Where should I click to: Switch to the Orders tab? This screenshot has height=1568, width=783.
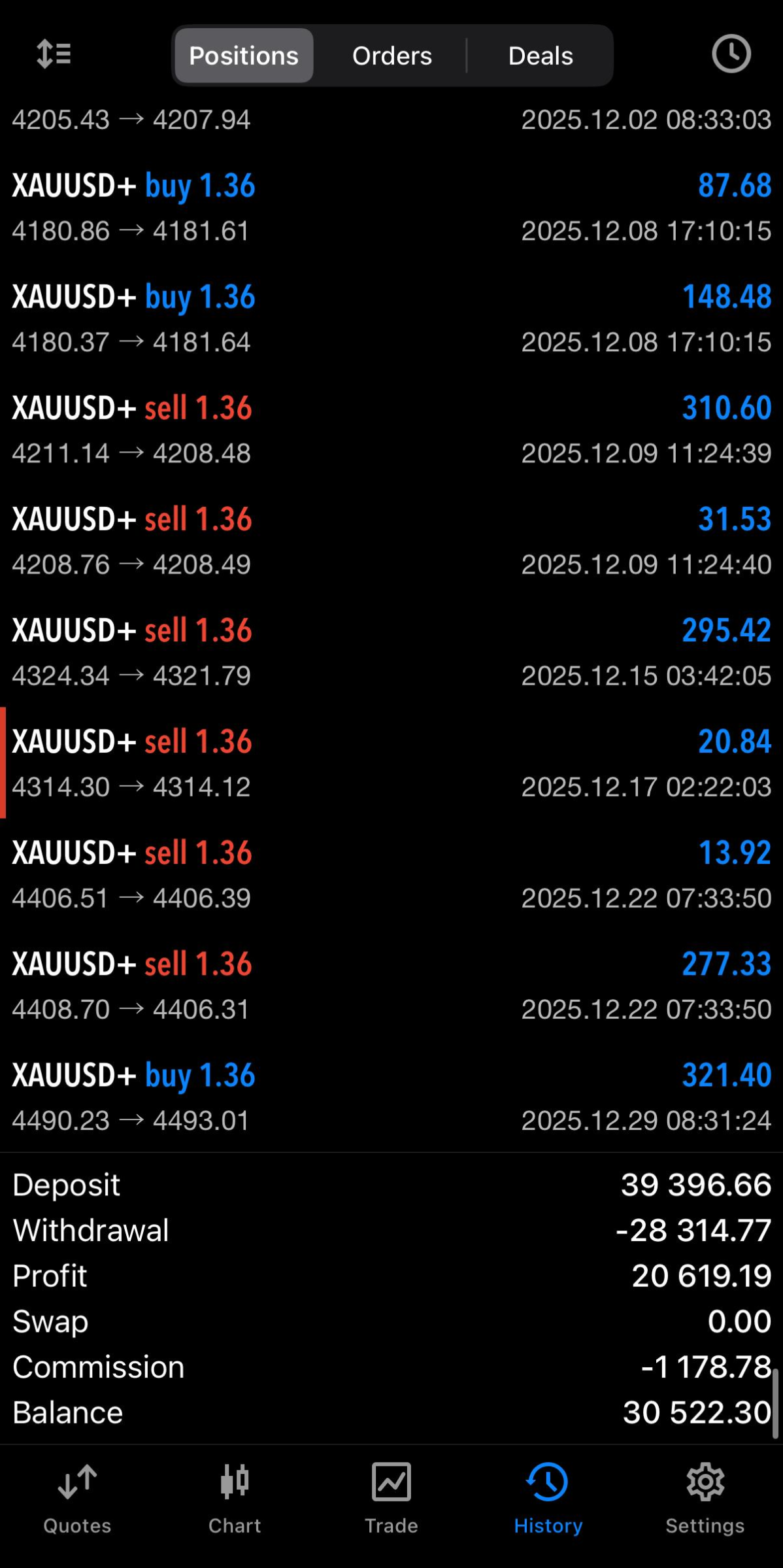(x=392, y=56)
